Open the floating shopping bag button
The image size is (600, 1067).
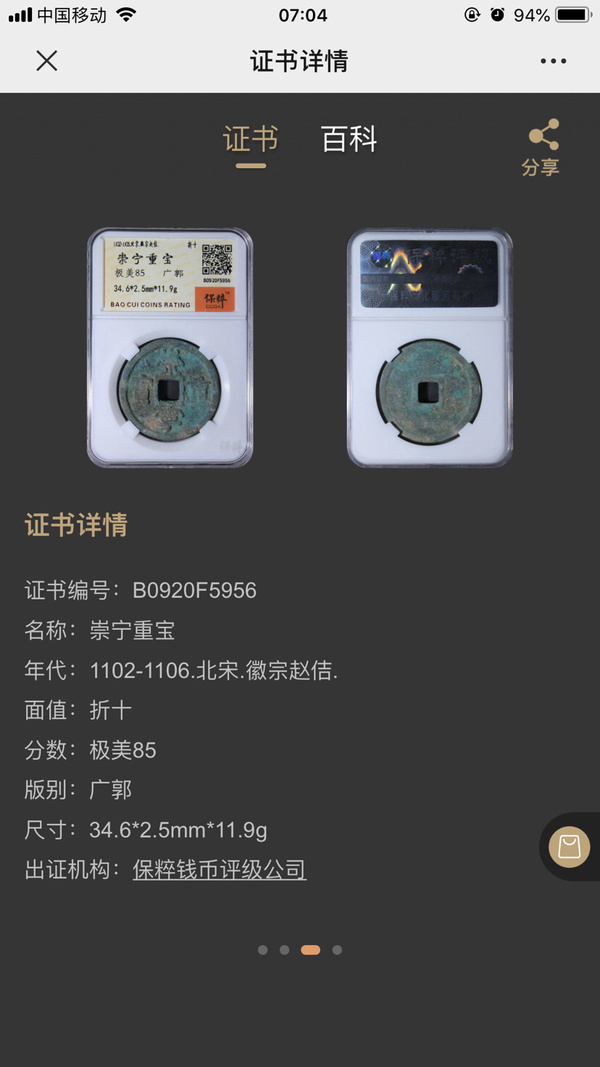[x=569, y=847]
